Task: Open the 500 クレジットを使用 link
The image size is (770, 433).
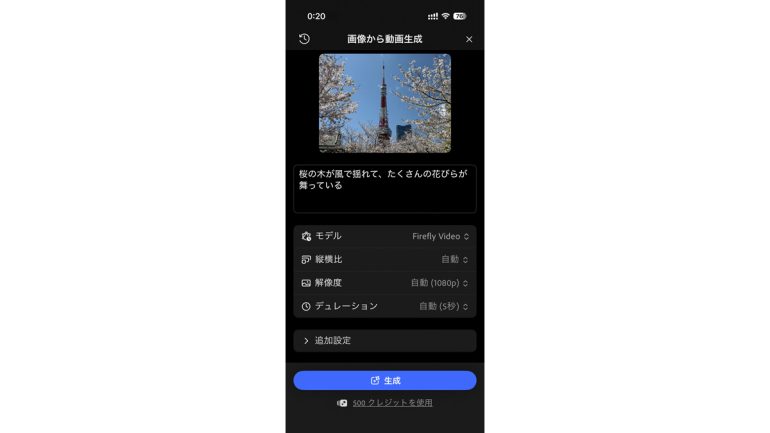Action: click(392, 403)
